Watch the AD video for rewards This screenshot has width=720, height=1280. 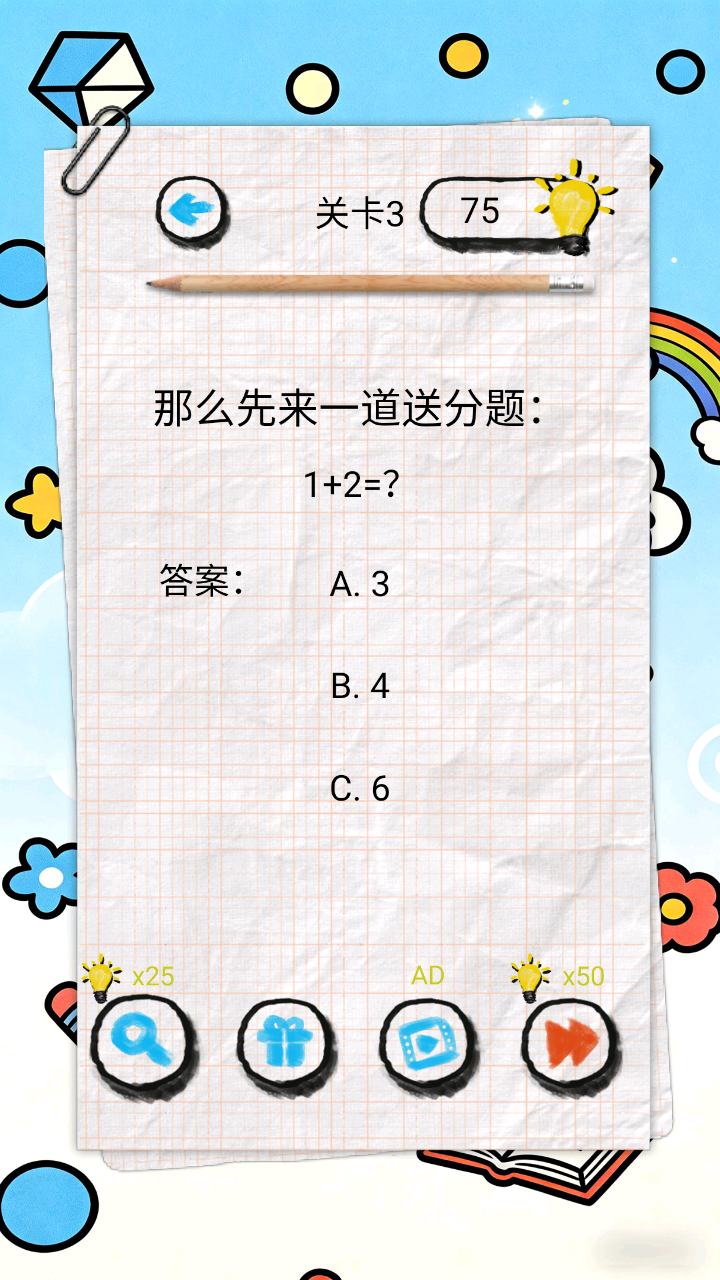427,1043
